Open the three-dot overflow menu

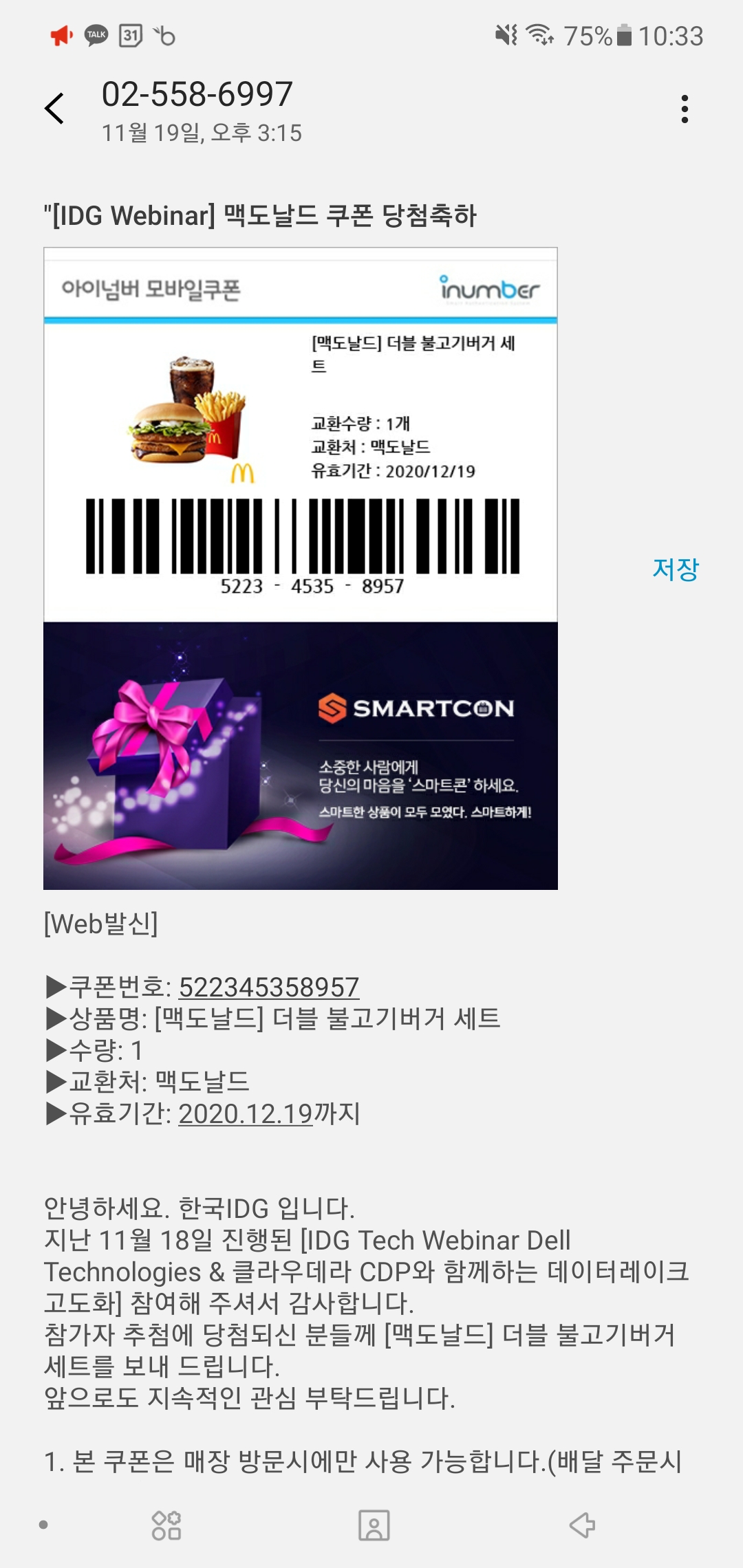(x=684, y=109)
